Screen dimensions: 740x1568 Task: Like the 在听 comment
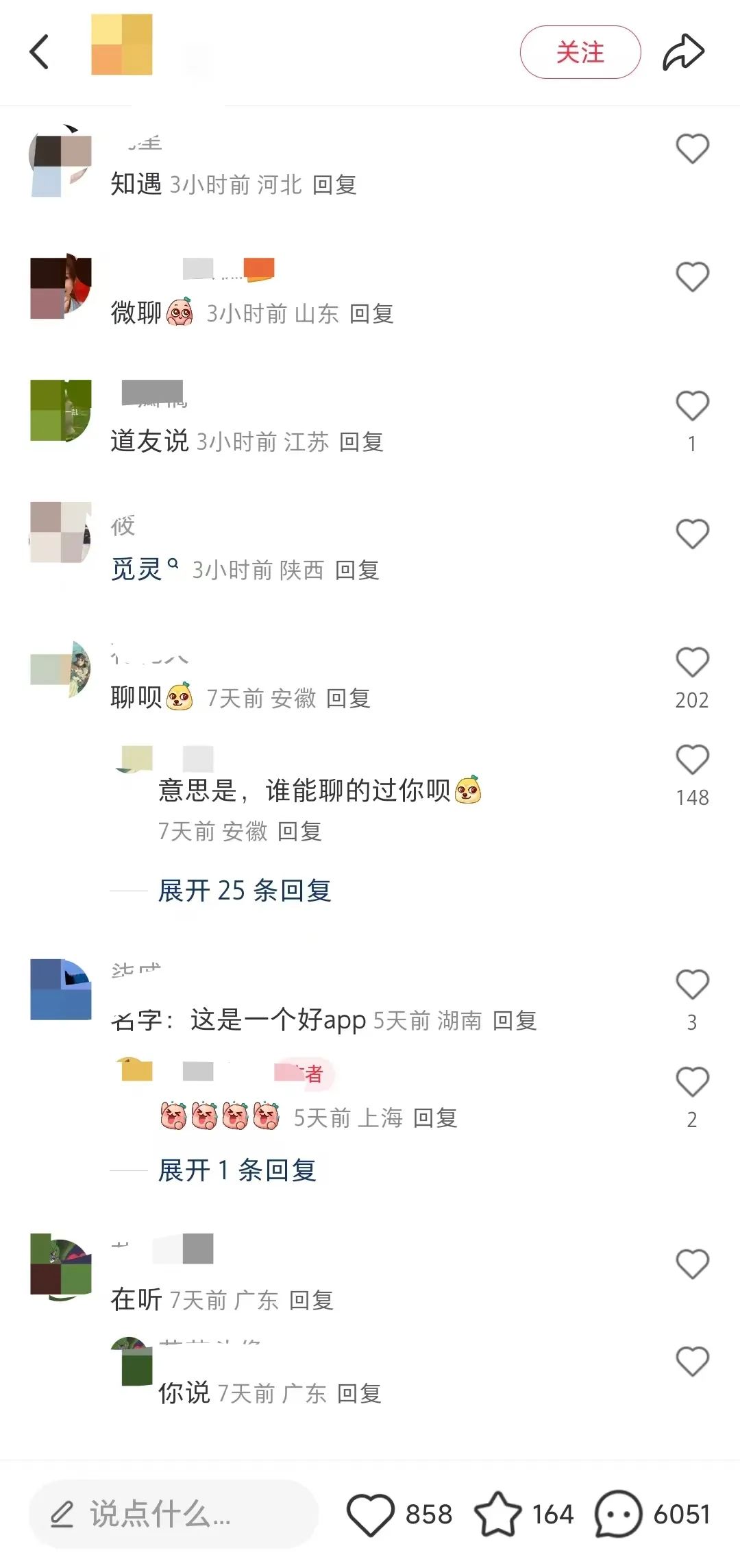(692, 1264)
